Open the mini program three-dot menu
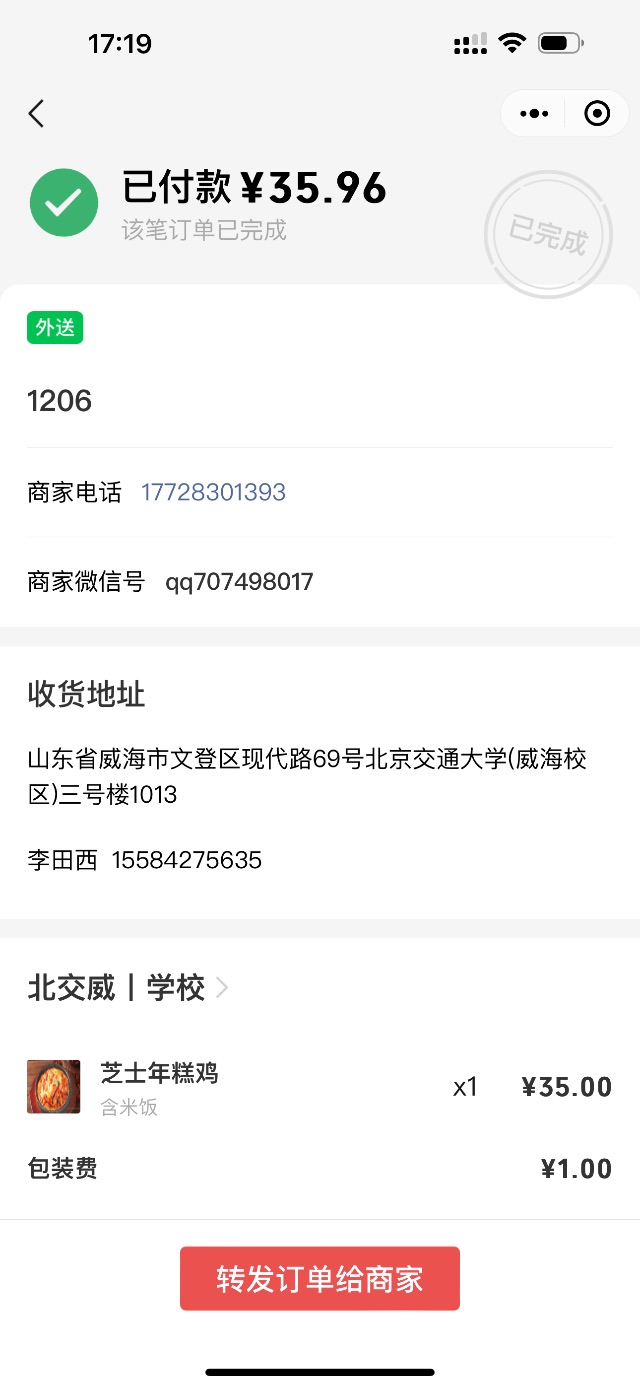 tap(534, 114)
